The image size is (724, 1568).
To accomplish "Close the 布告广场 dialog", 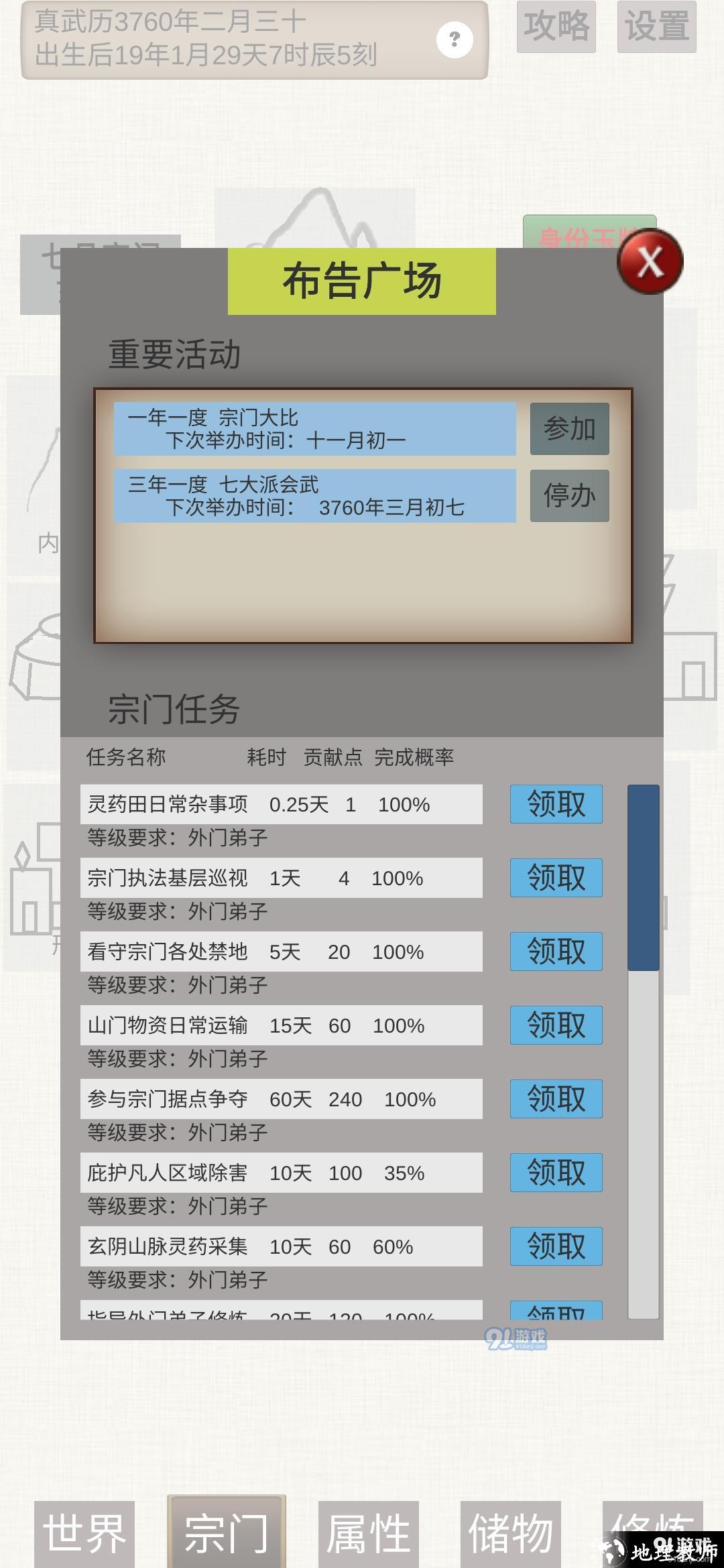I will [x=649, y=261].
